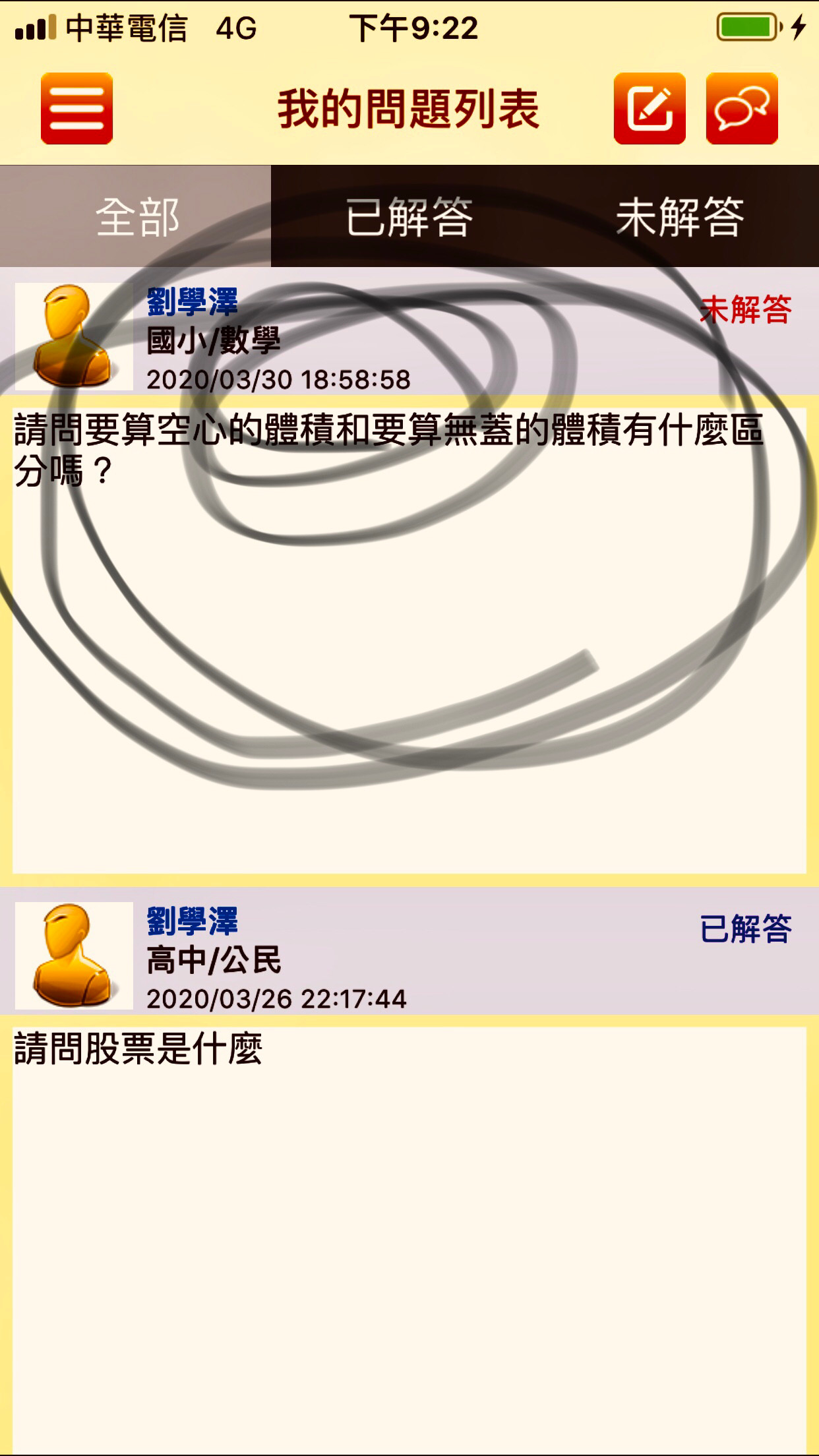
Task: Switch to the 全部 tab
Action: (136, 216)
